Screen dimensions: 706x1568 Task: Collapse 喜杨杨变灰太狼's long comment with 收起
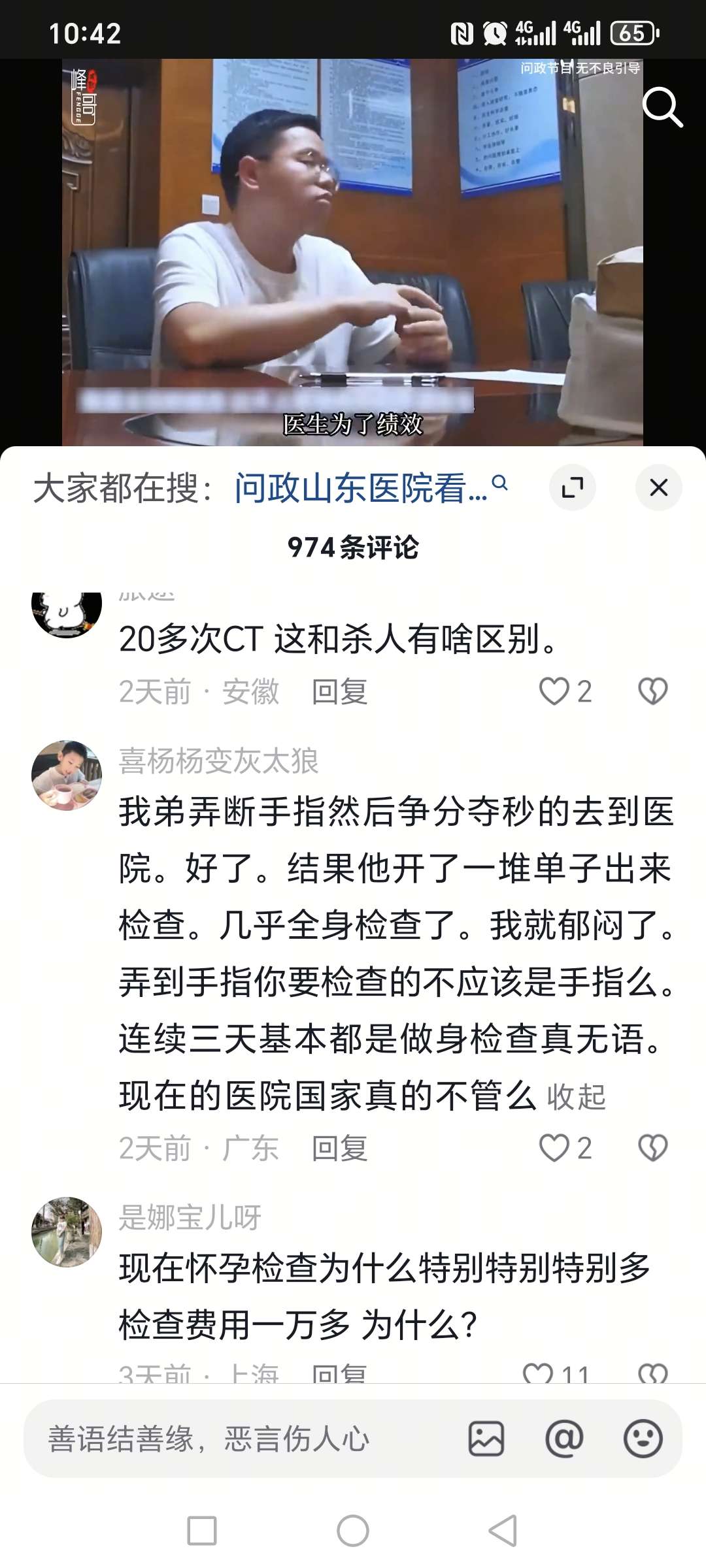[576, 1097]
